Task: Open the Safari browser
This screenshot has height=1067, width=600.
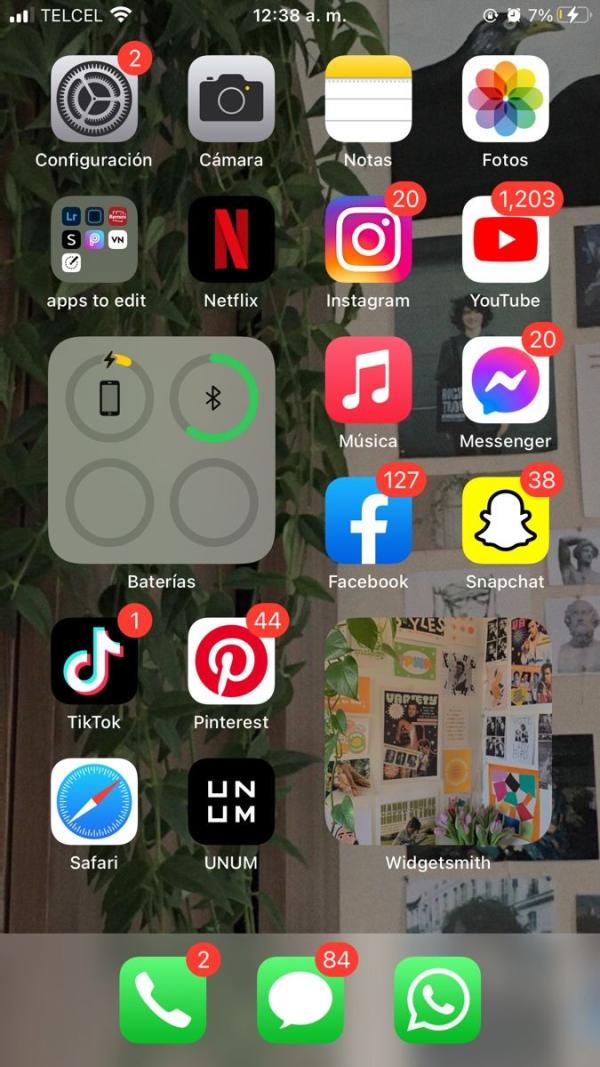Action: 94,802
